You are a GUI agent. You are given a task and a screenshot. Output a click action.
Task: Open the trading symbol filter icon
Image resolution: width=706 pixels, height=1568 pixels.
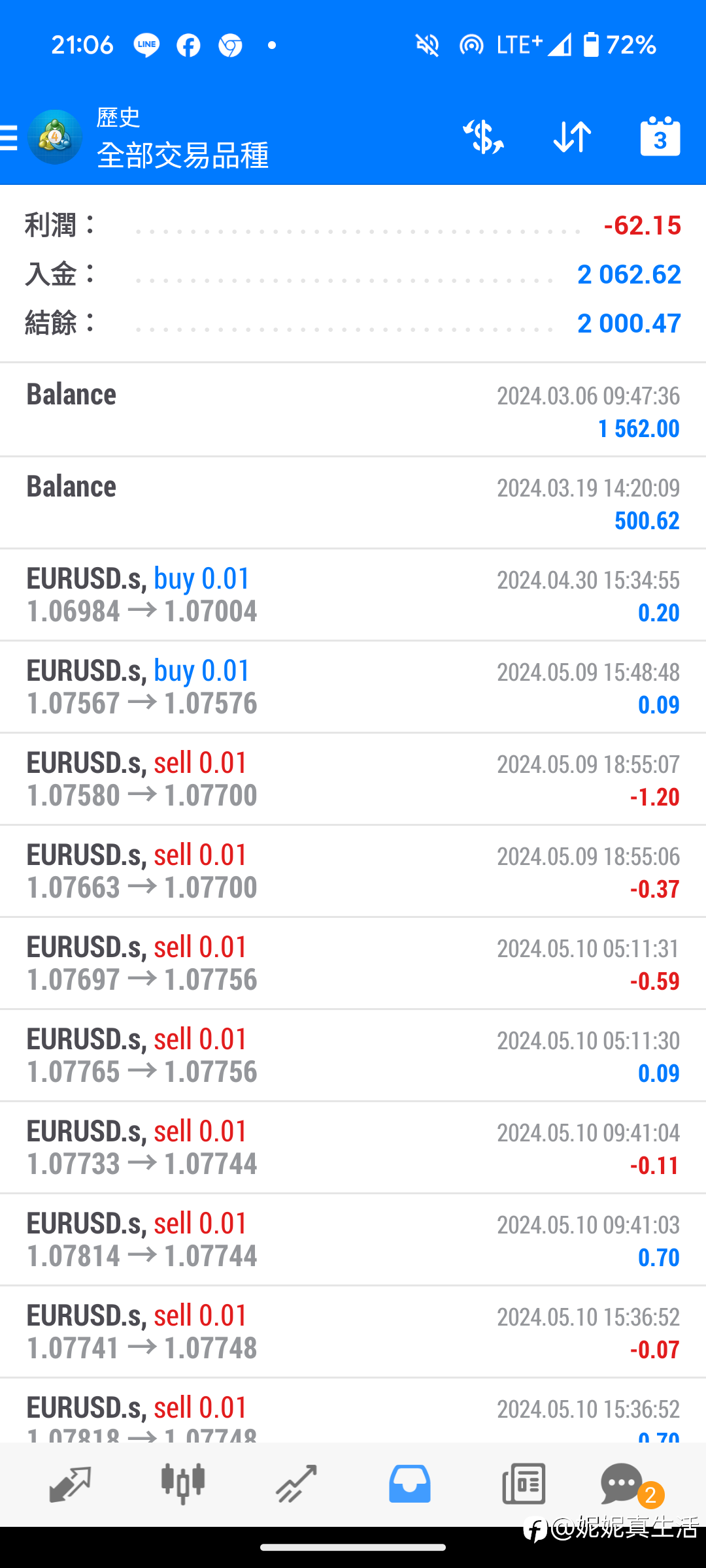pyautogui.click(x=483, y=137)
